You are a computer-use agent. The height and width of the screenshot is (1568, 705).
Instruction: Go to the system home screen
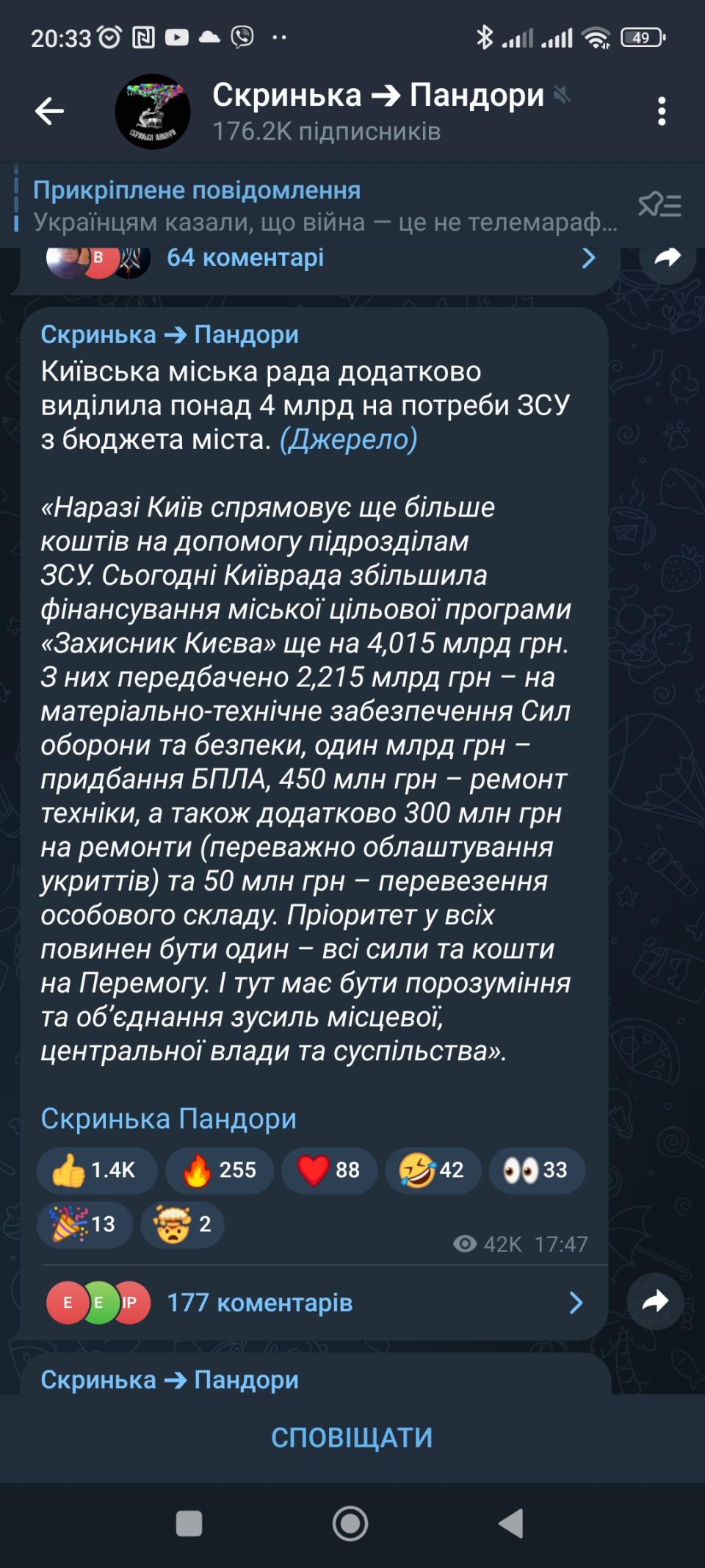coord(350,1523)
